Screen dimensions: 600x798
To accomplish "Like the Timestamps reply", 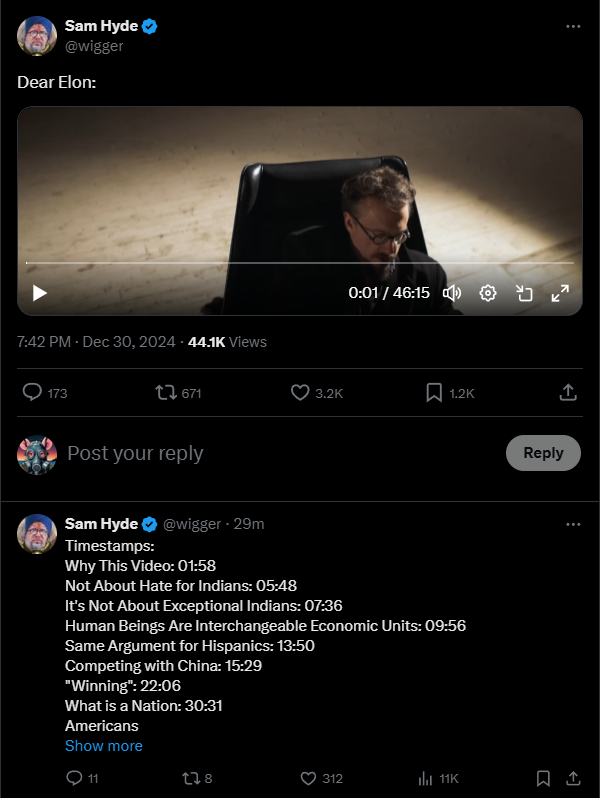I will click(322, 778).
